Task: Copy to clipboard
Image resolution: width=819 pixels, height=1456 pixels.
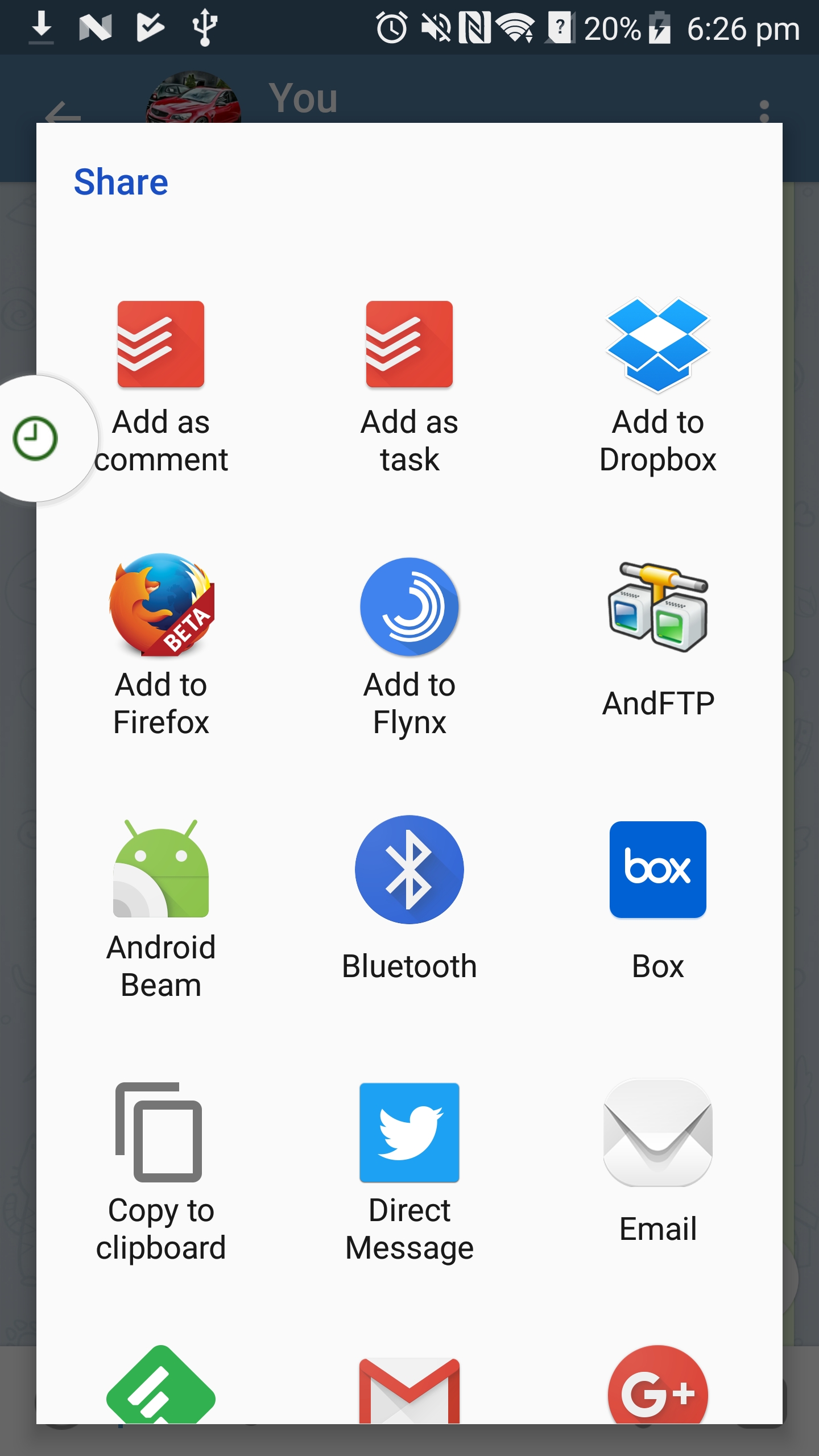Action: [161, 1172]
